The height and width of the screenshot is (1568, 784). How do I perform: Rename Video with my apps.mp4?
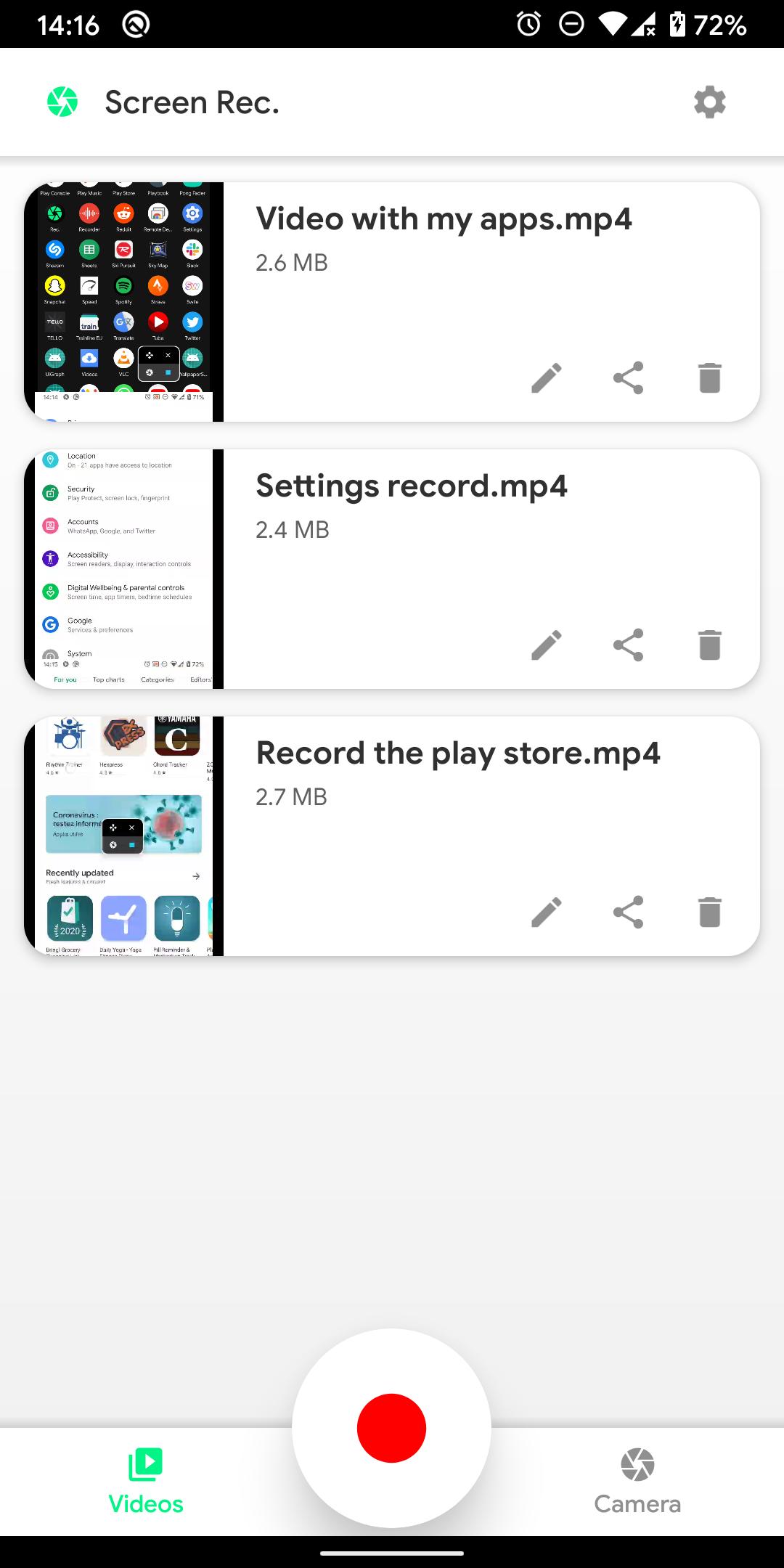[x=546, y=378]
